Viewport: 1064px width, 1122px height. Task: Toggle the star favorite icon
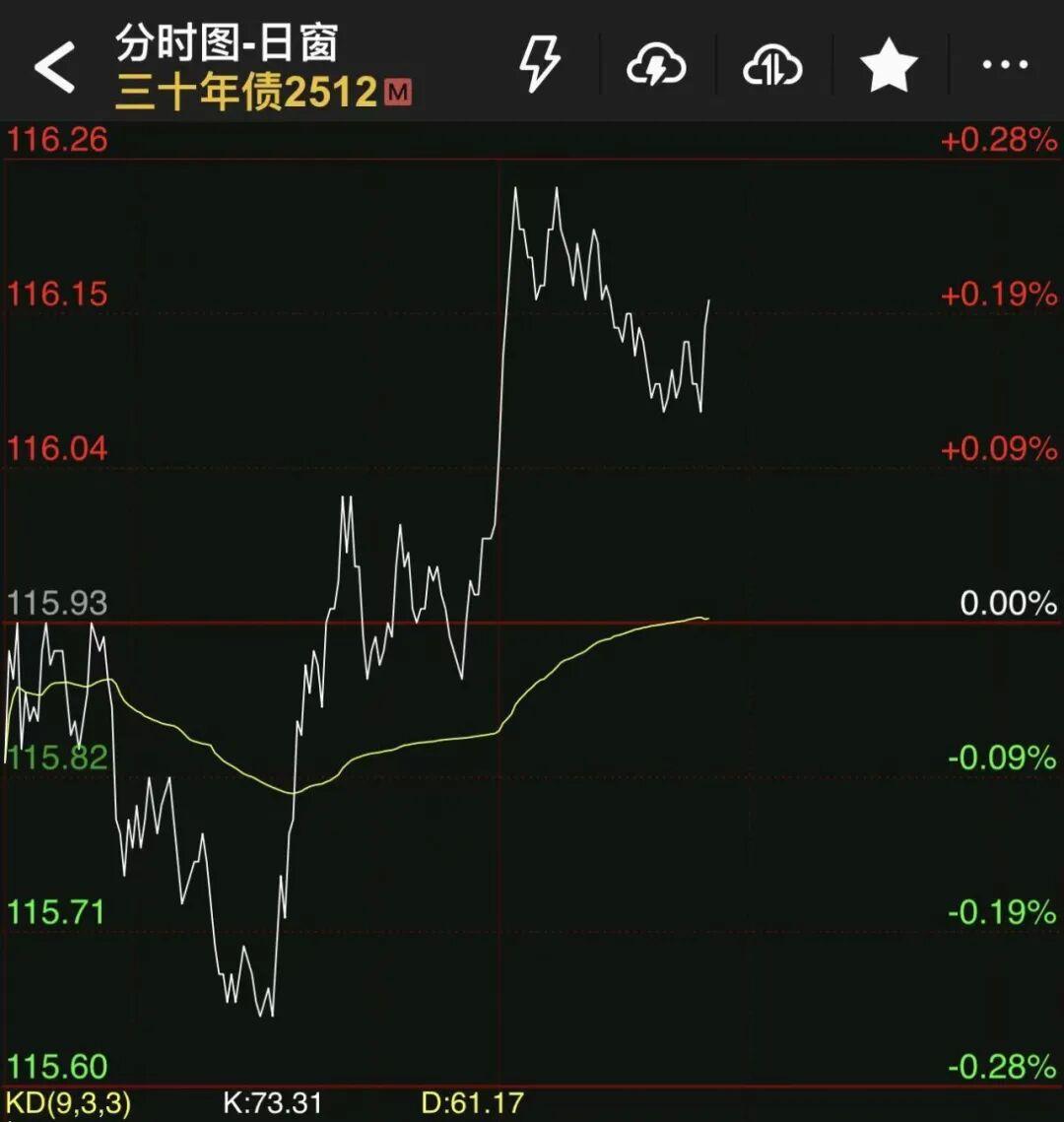[889, 66]
